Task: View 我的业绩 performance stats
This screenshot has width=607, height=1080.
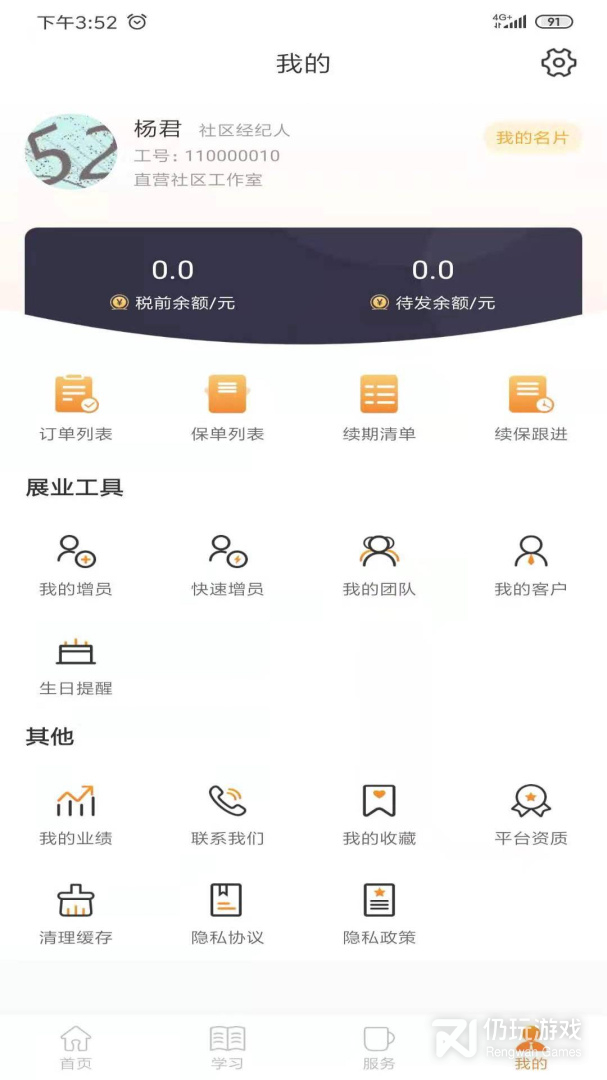Action: (x=76, y=813)
